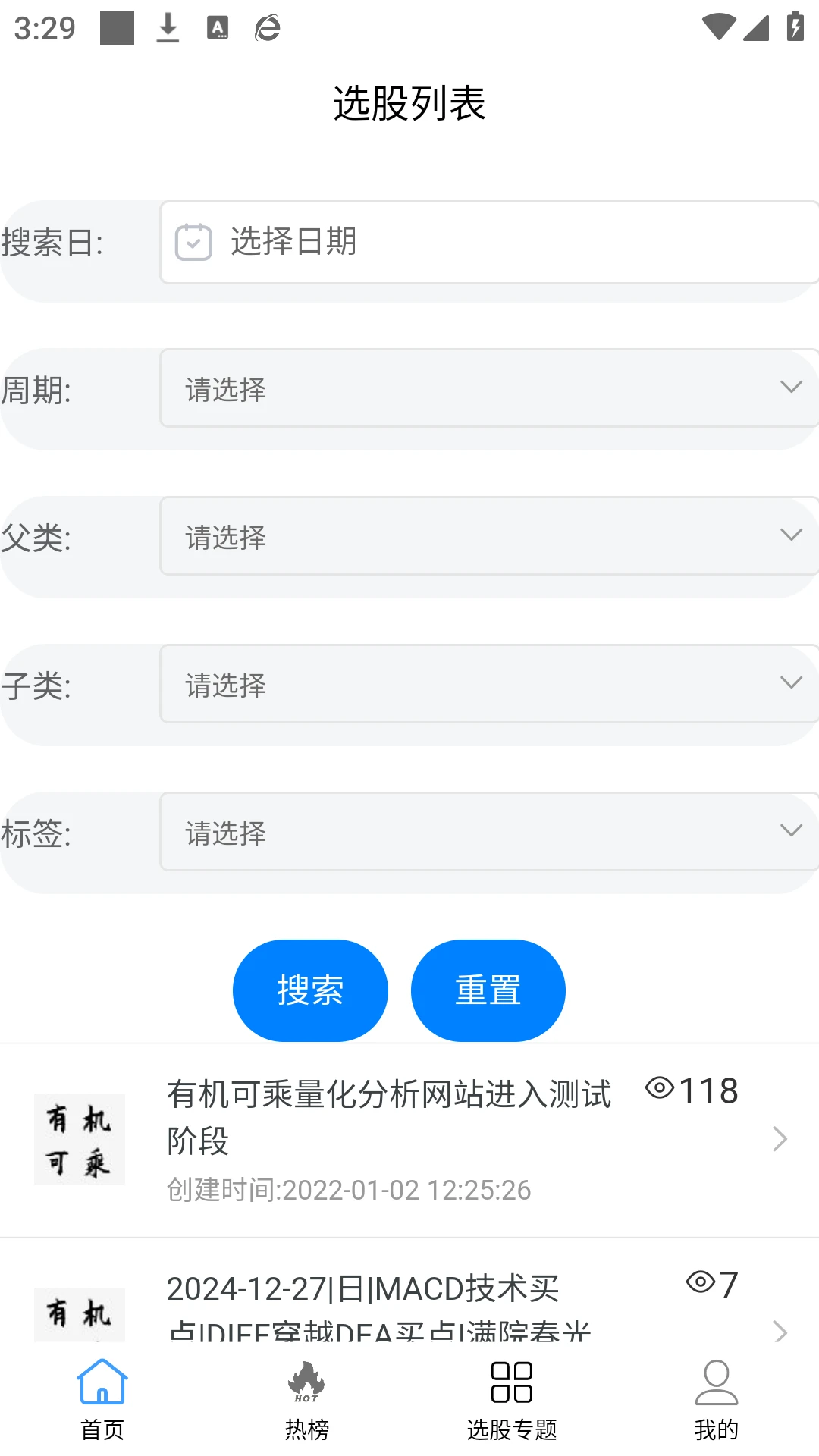Switch to the 热榜 tab
819x1456 pixels.
pyautogui.click(x=307, y=1399)
